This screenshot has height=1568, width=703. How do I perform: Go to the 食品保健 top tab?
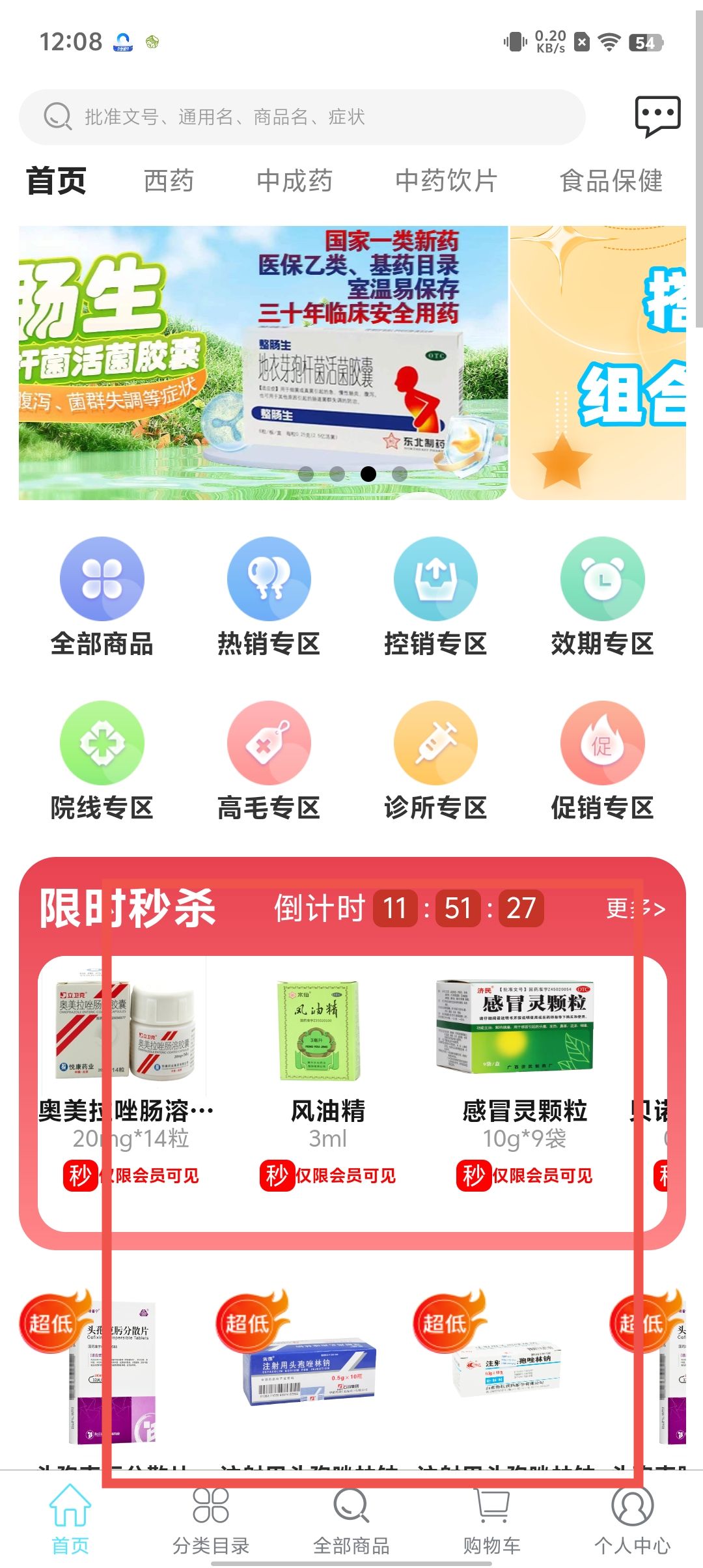(611, 181)
